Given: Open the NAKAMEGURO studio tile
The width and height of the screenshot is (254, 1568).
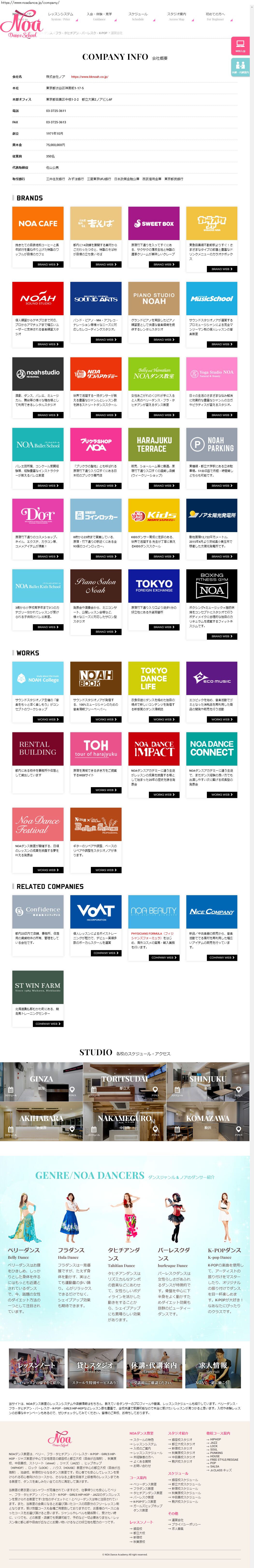Looking at the screenshot, I should point(125,1121).
